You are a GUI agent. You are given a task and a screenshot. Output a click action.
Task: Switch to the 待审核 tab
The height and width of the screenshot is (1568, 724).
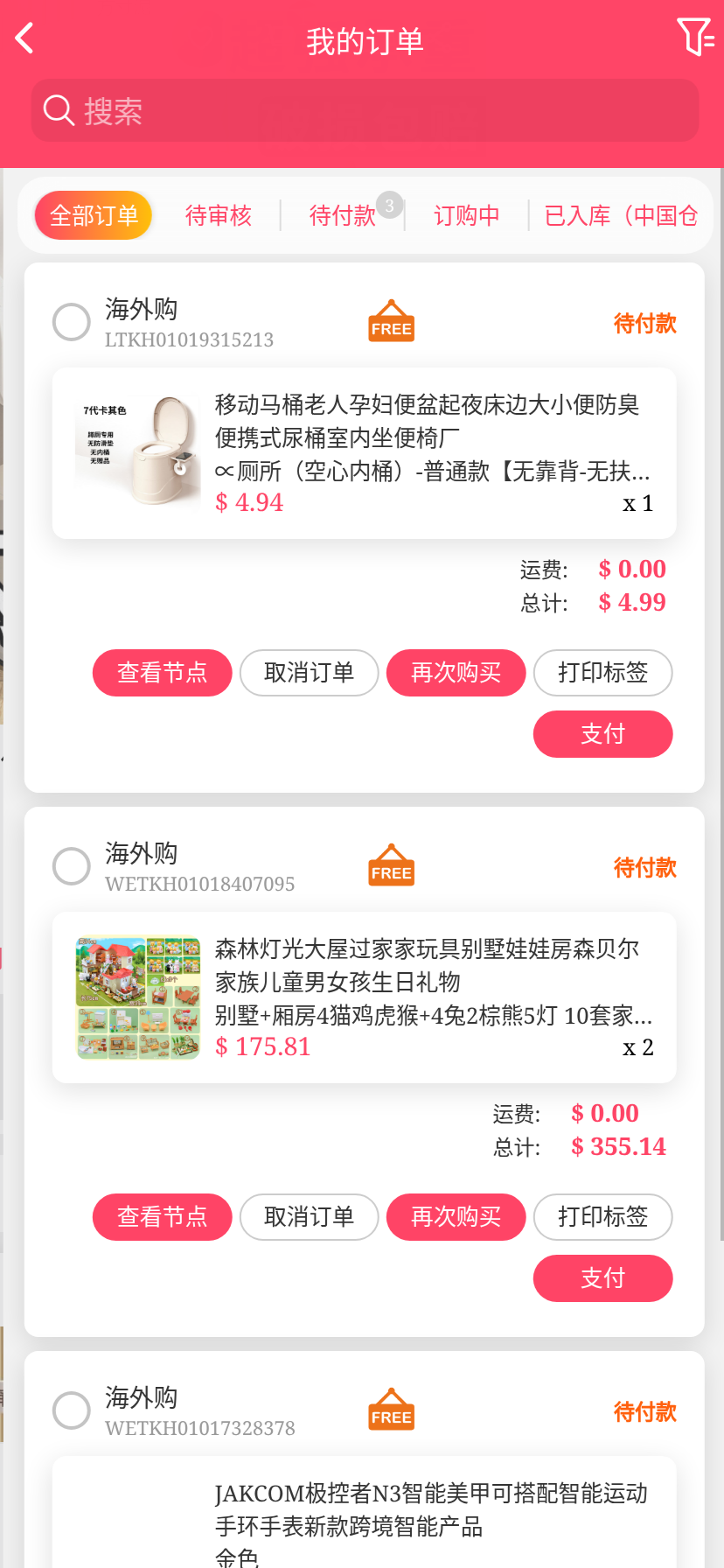point(218,215)
